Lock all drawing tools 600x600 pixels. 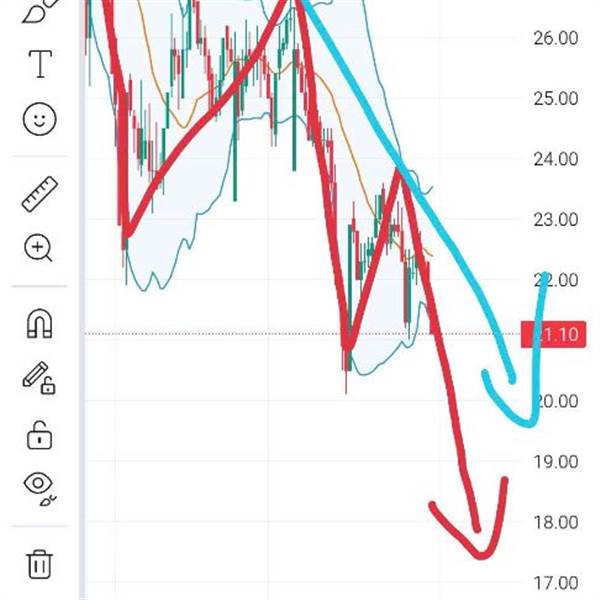[x=39, y=435]
